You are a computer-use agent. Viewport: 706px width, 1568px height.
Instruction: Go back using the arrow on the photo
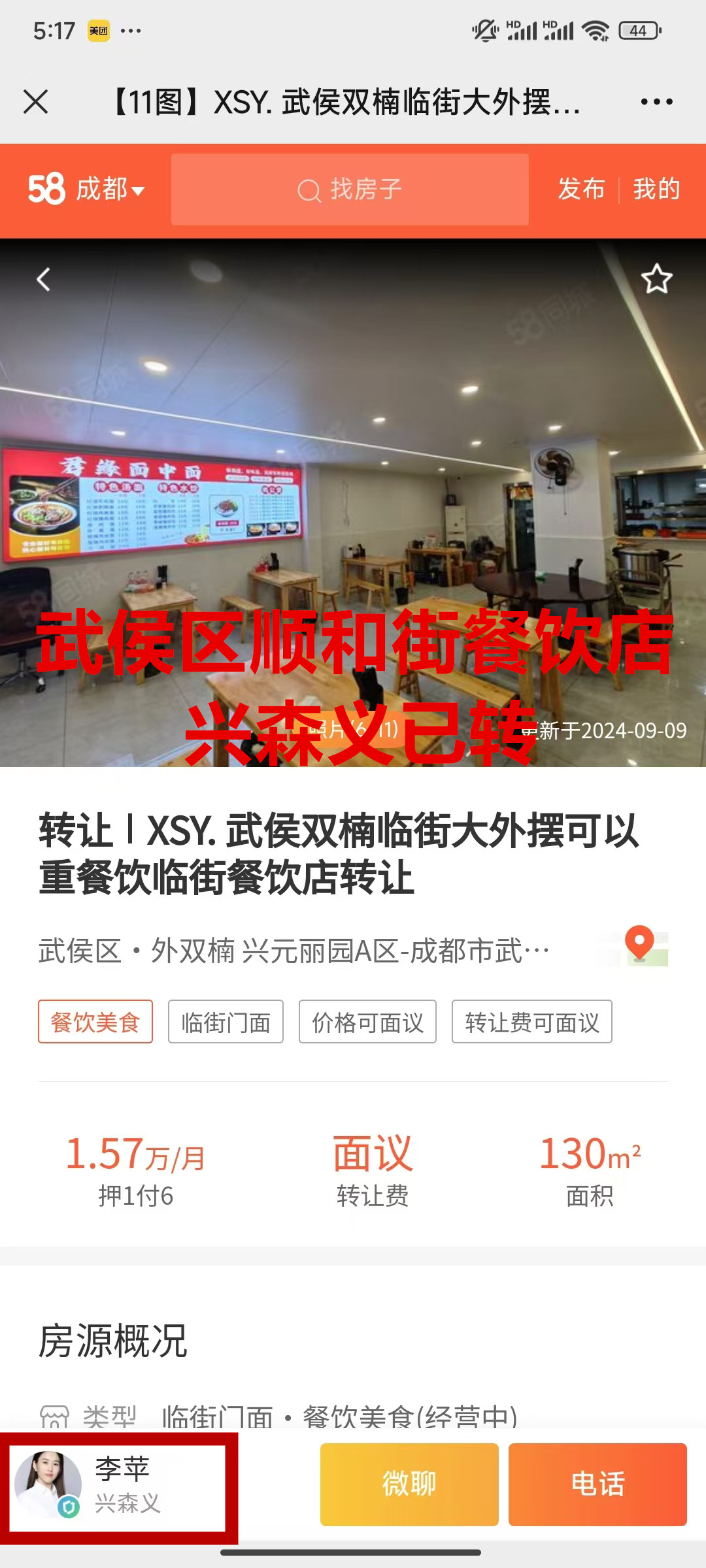(x=43, y=280)
